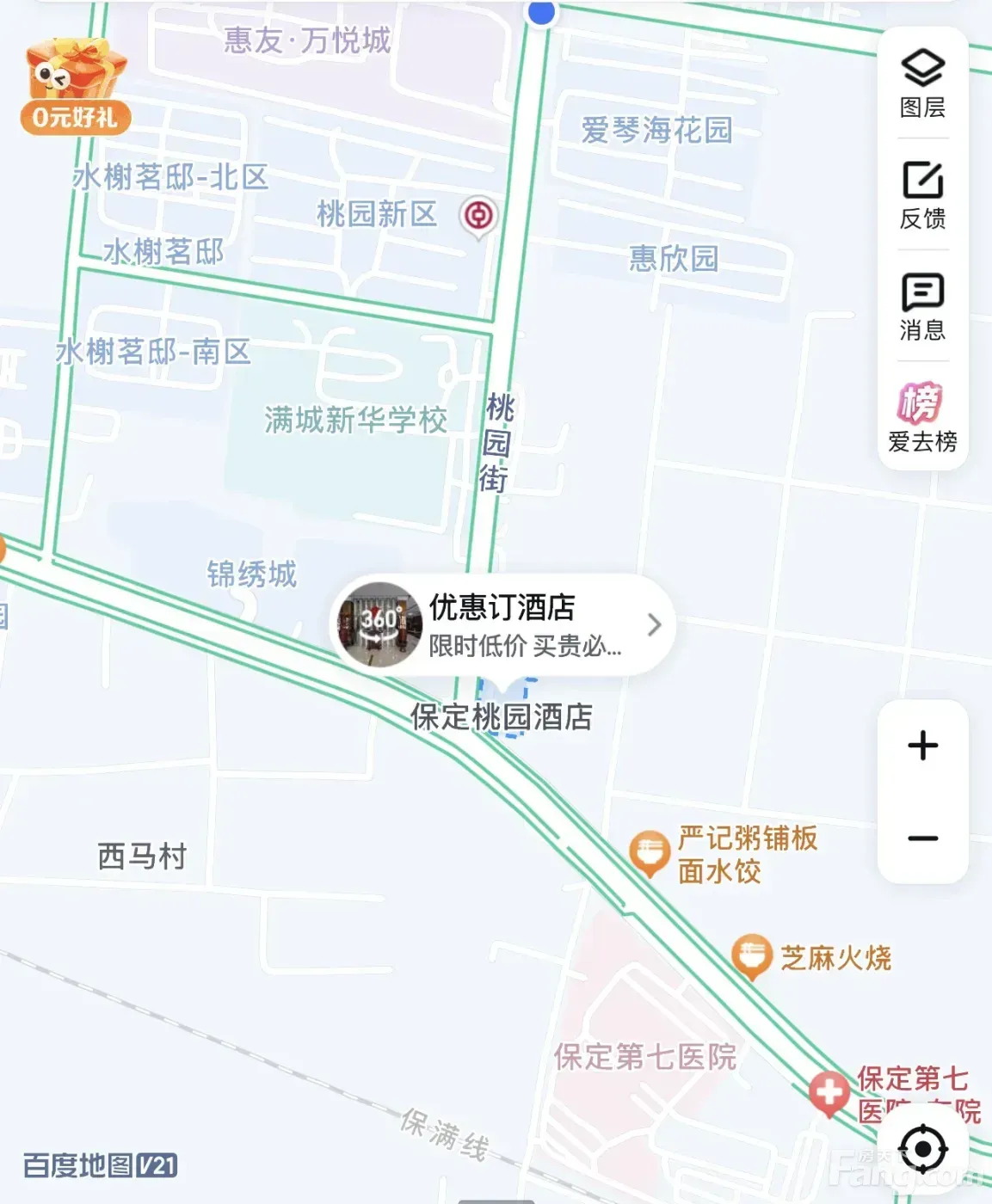Open the 0元好礼 gift promotion

[76, 87]
